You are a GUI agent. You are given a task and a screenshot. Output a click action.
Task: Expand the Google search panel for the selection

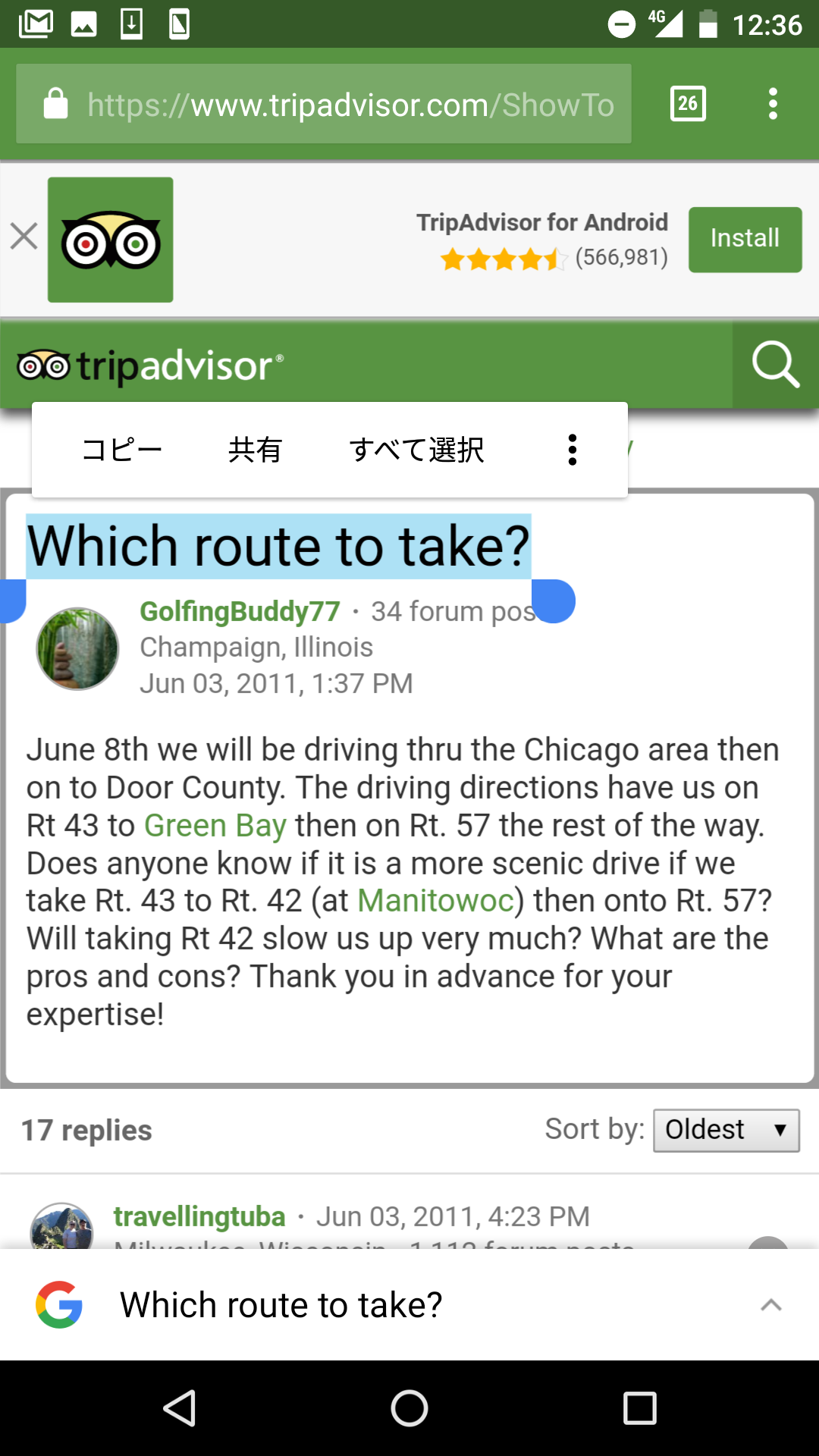770,1304
